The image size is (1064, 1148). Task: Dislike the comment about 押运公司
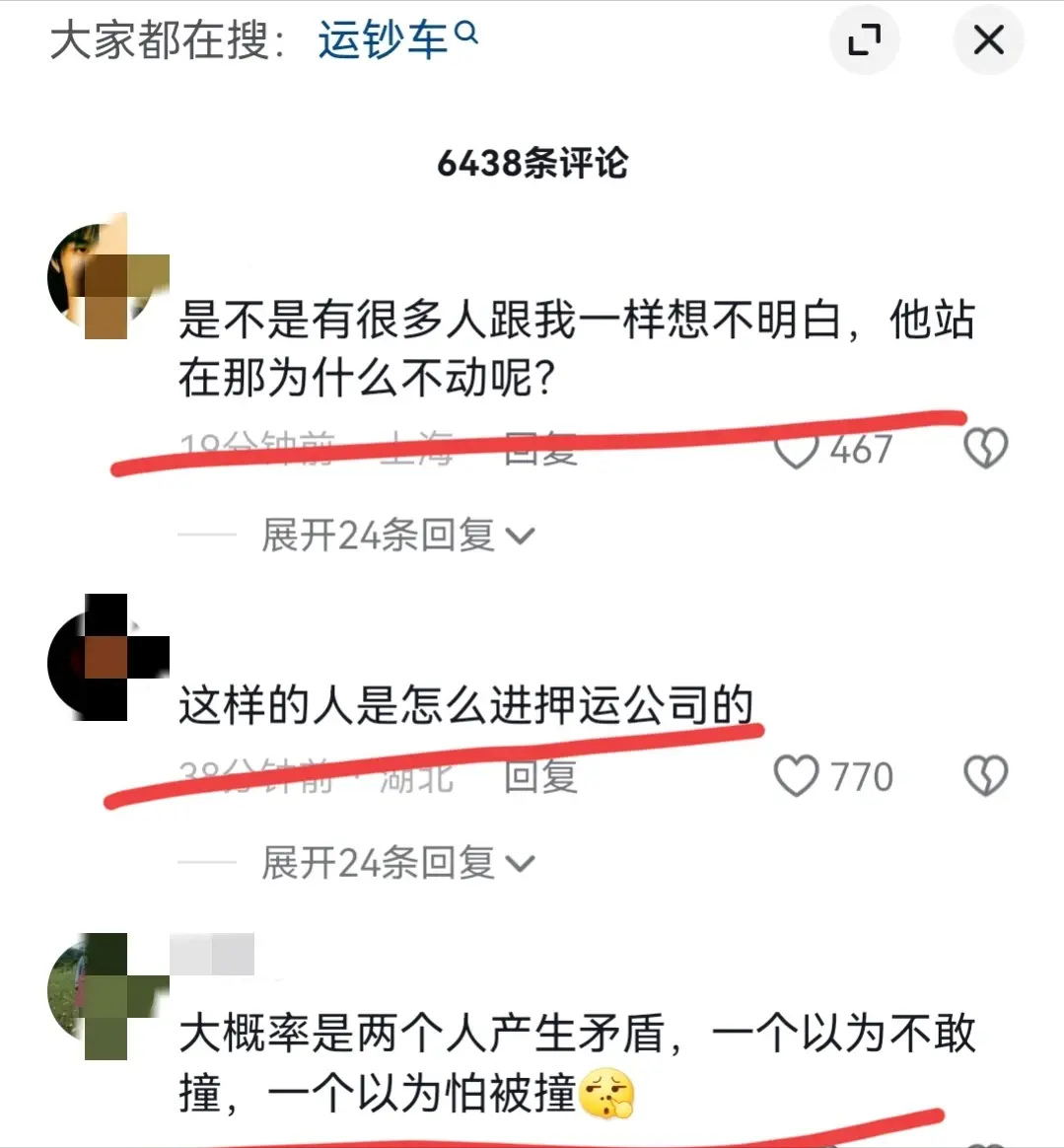click(x=984, y=776)
